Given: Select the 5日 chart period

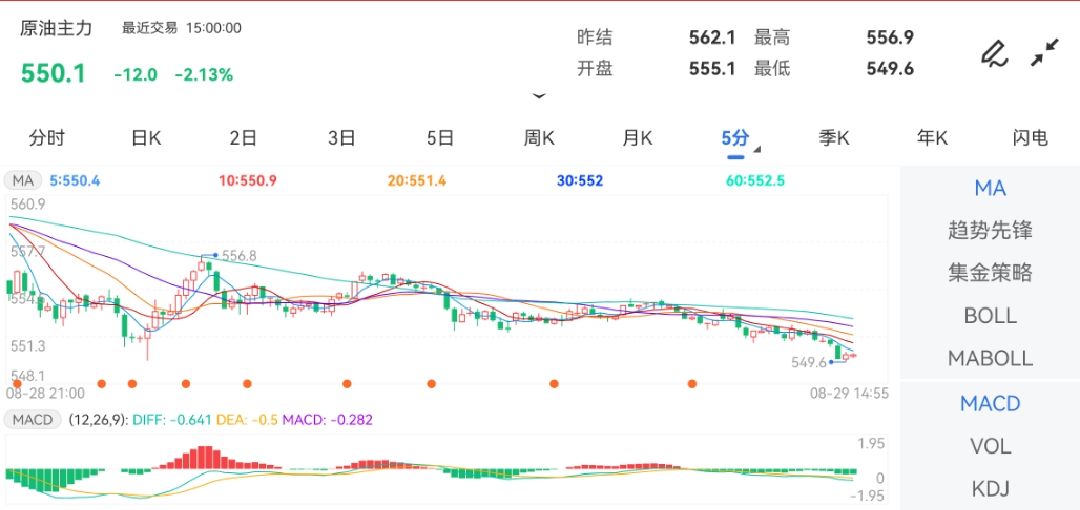Looking at the screenshot, I should click(440, 138).
